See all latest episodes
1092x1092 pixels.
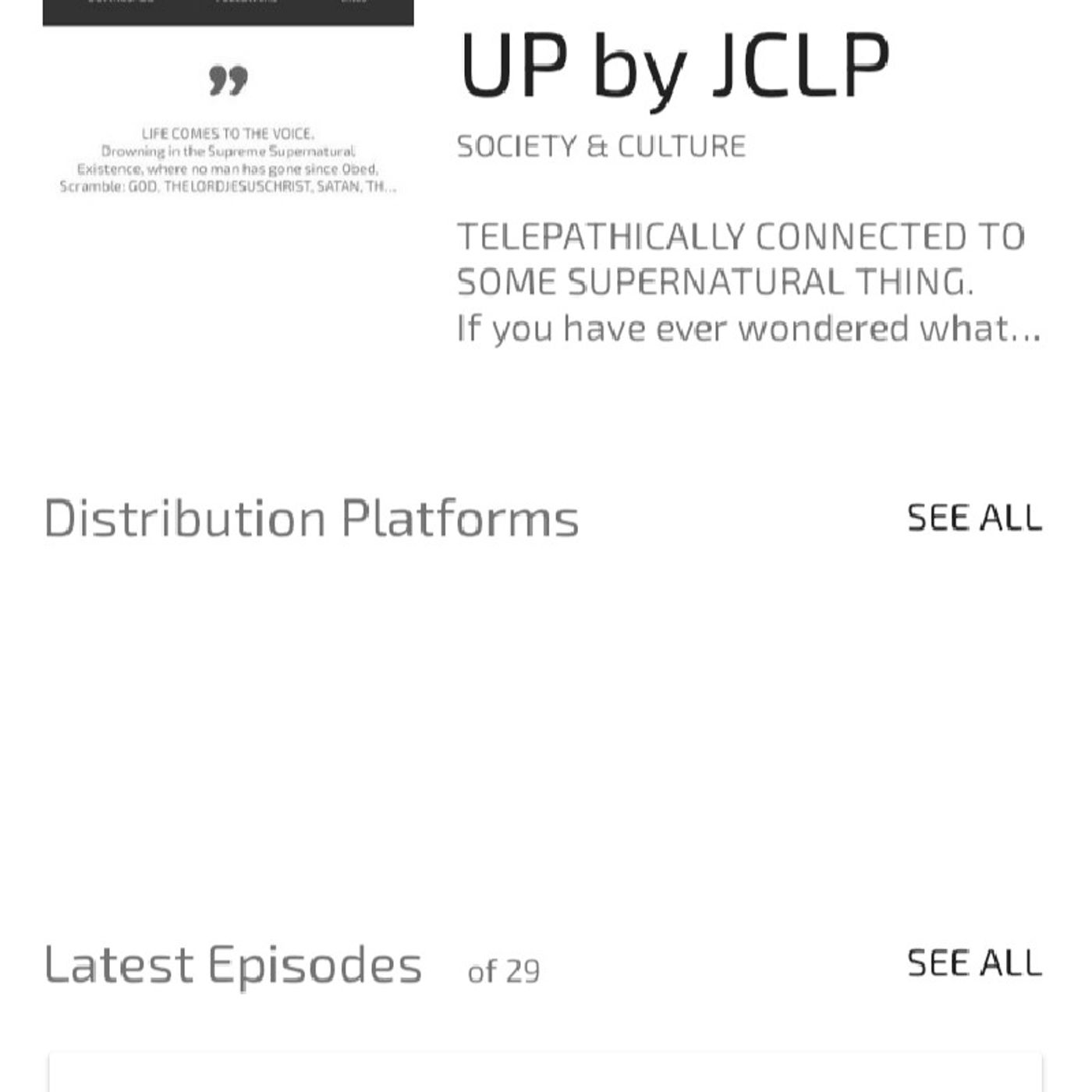(974, 963)
